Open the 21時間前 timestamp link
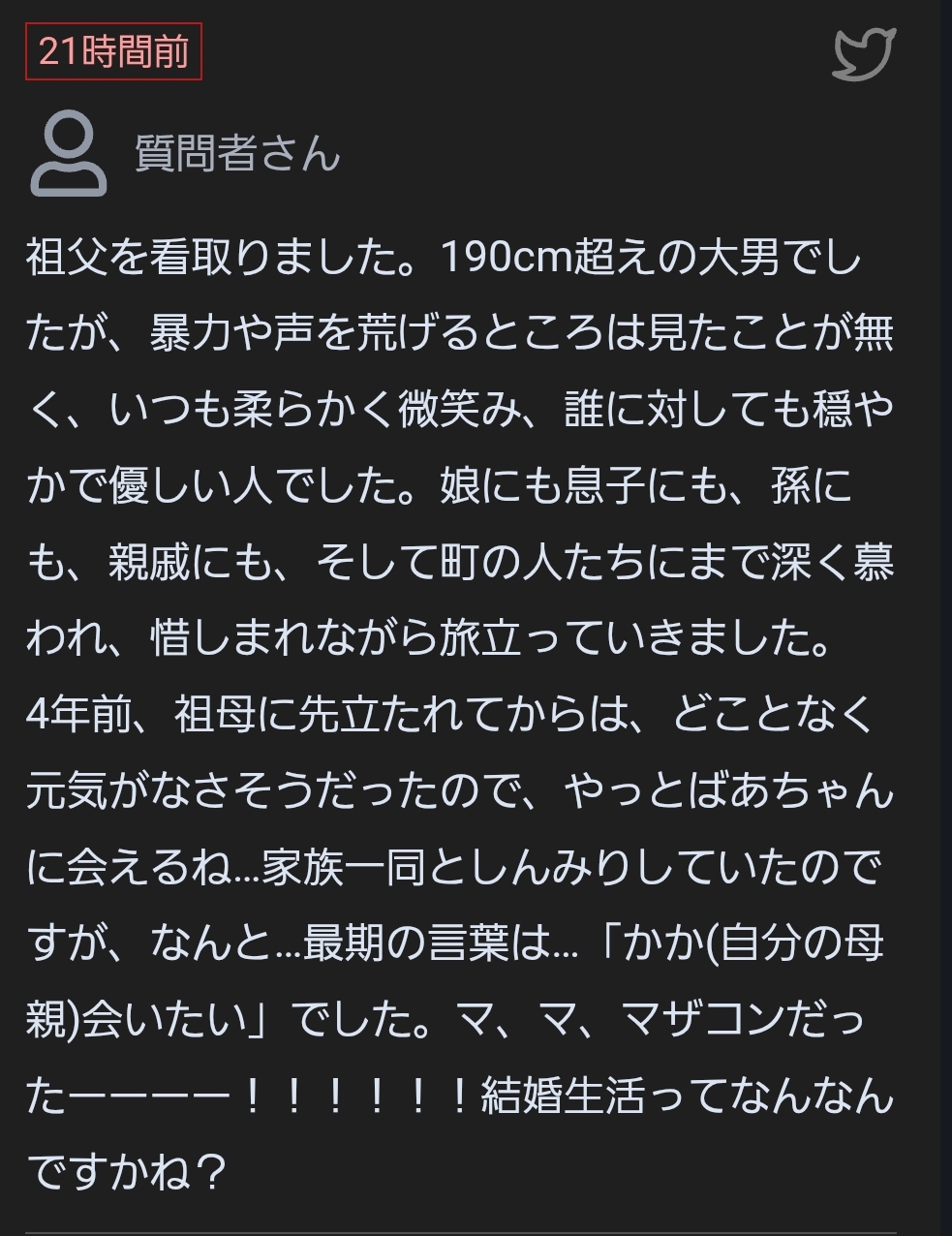 click(x=113, y=51)
